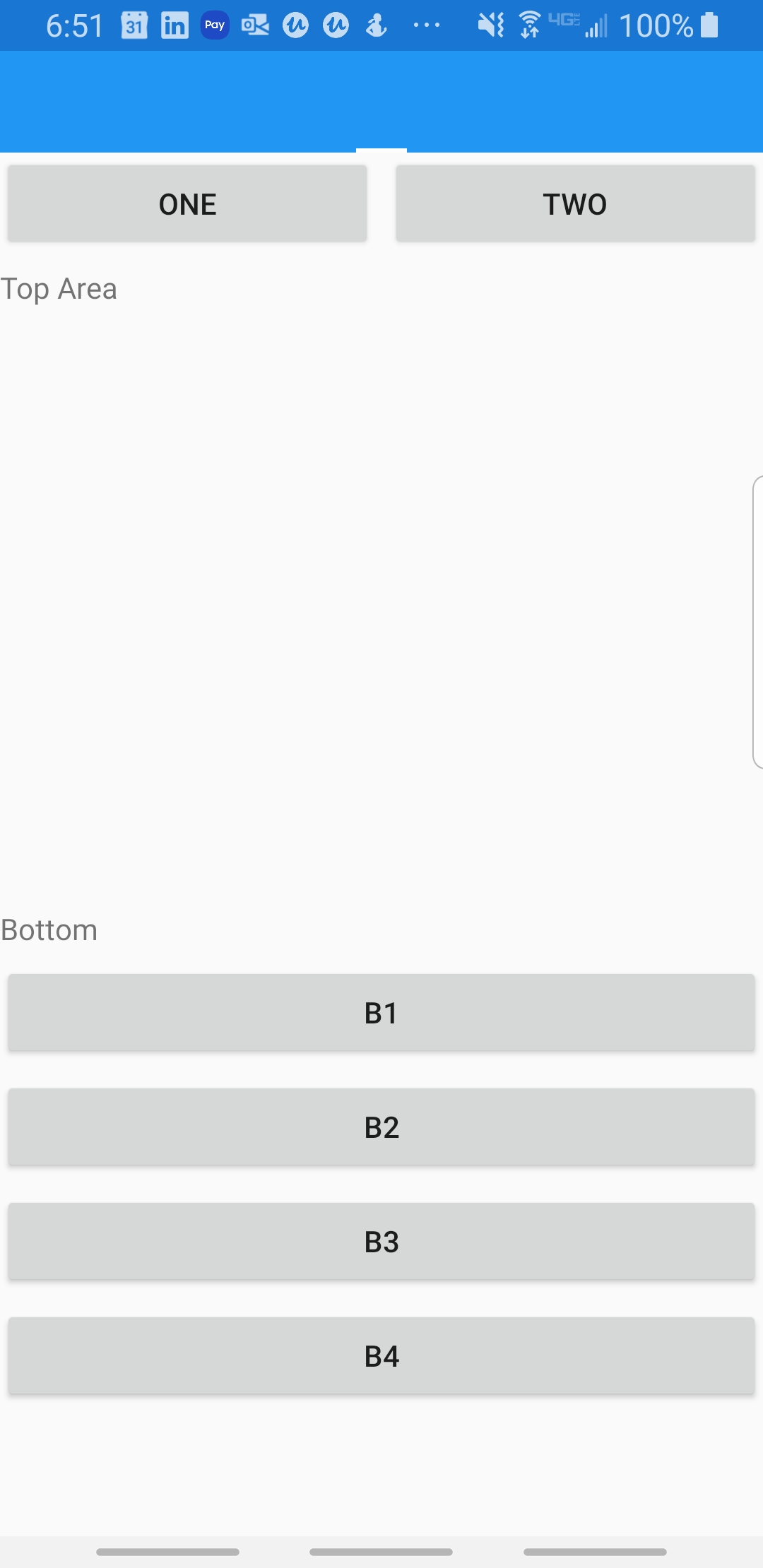Tap the anchor-shaped notification icon
The image size is (763, 1568).
[377, 25]
